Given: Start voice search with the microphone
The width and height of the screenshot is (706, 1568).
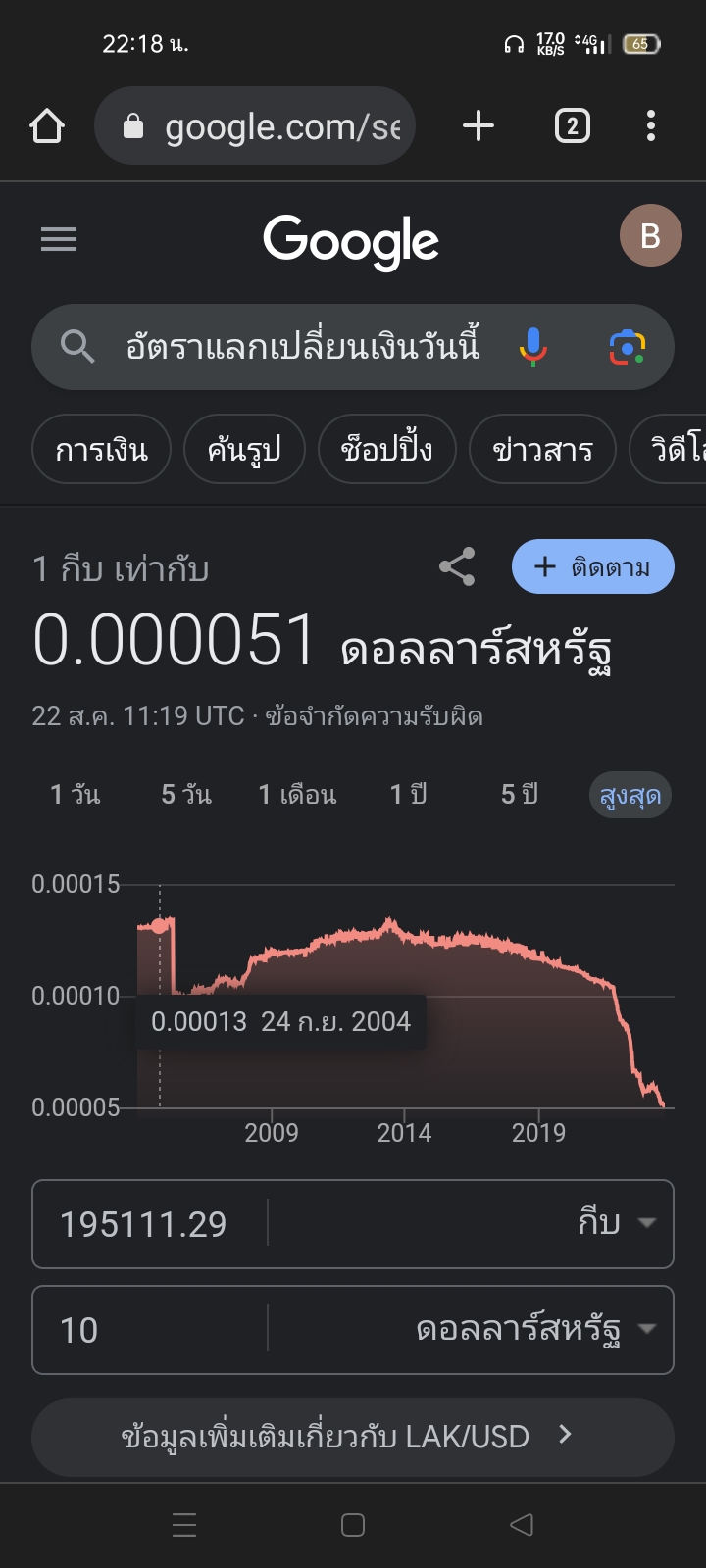Looking at the screenshot, I should (532, 347).
